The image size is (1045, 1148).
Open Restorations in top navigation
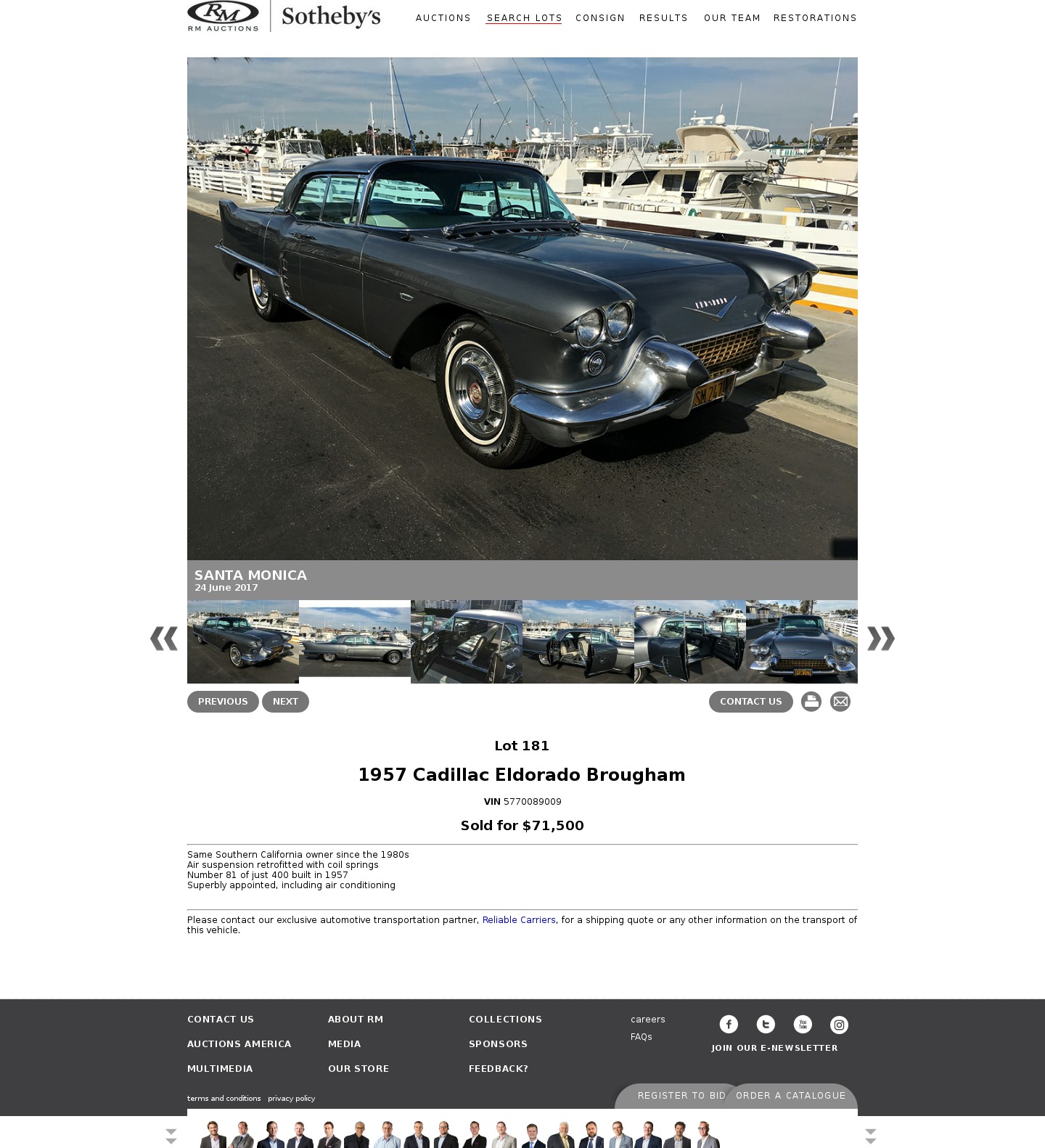pos(814,18)
